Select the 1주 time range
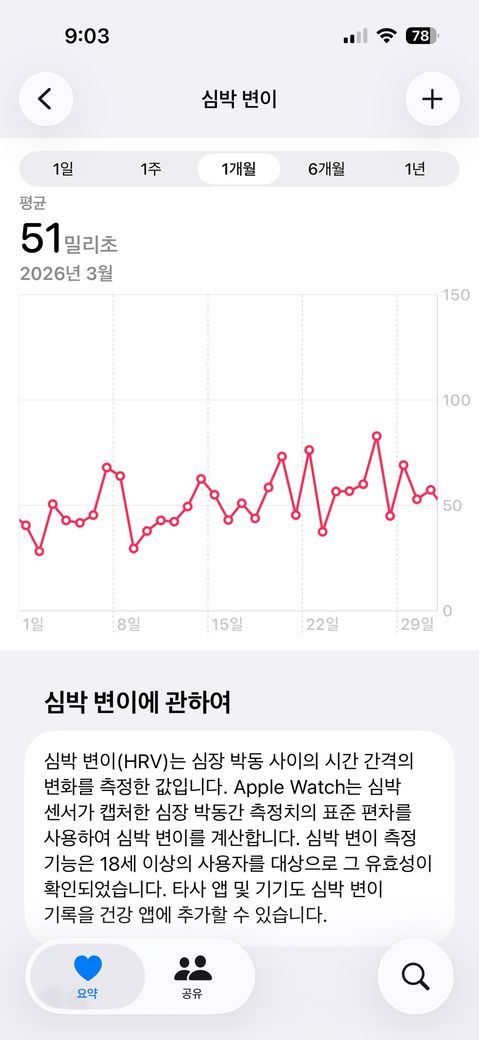The height and width of the screenshot is (1040, 479). tap(151, 169)
